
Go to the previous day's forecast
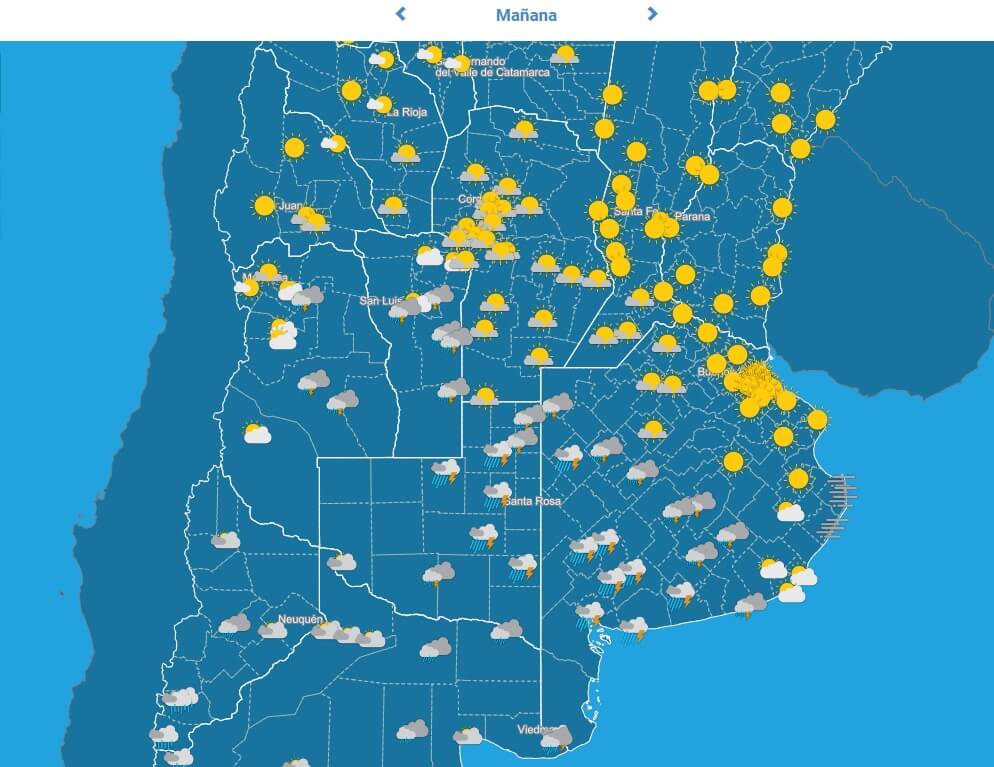(401, 14)
